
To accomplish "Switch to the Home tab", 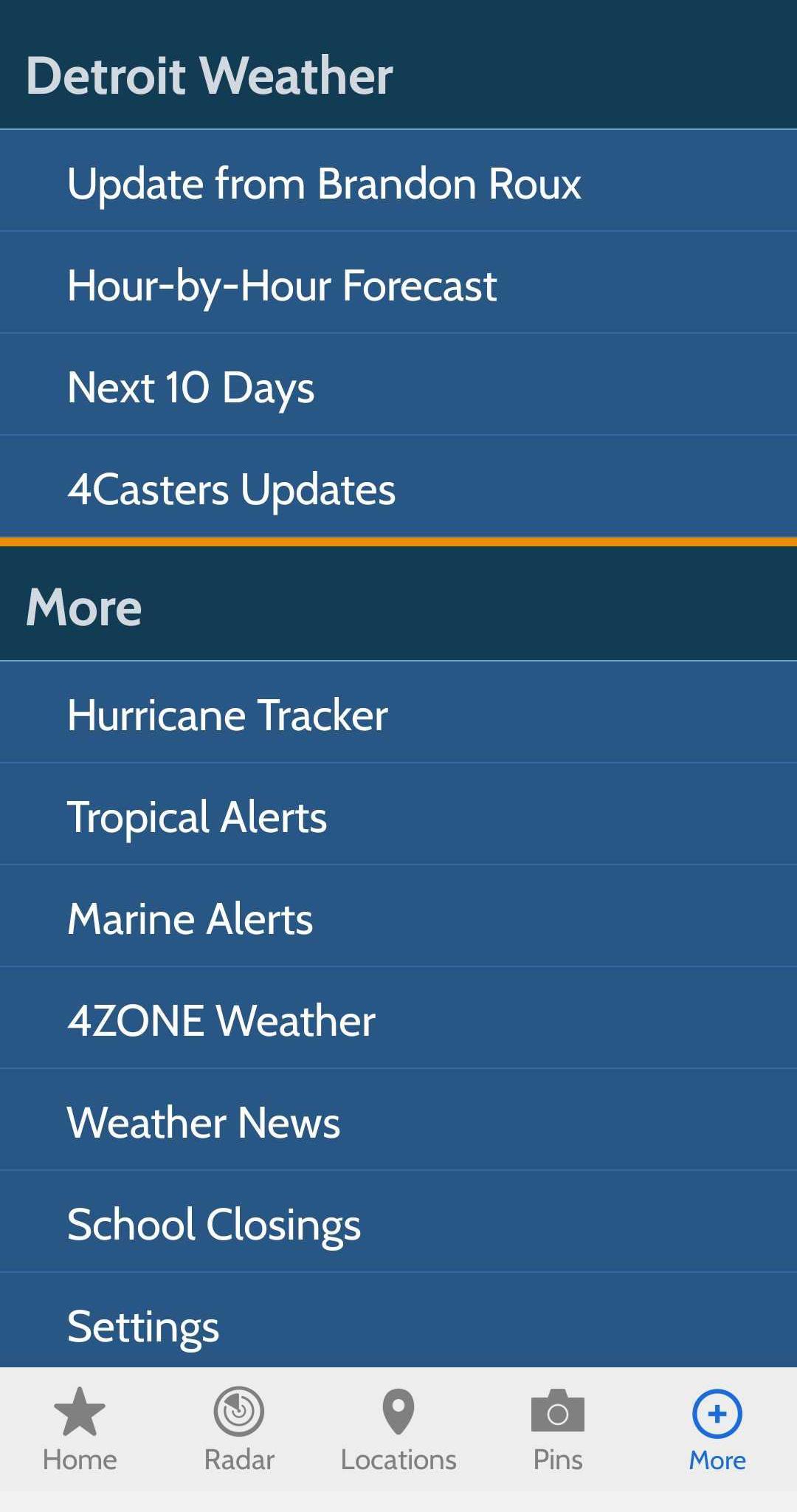I will [x=80, y=1430].
